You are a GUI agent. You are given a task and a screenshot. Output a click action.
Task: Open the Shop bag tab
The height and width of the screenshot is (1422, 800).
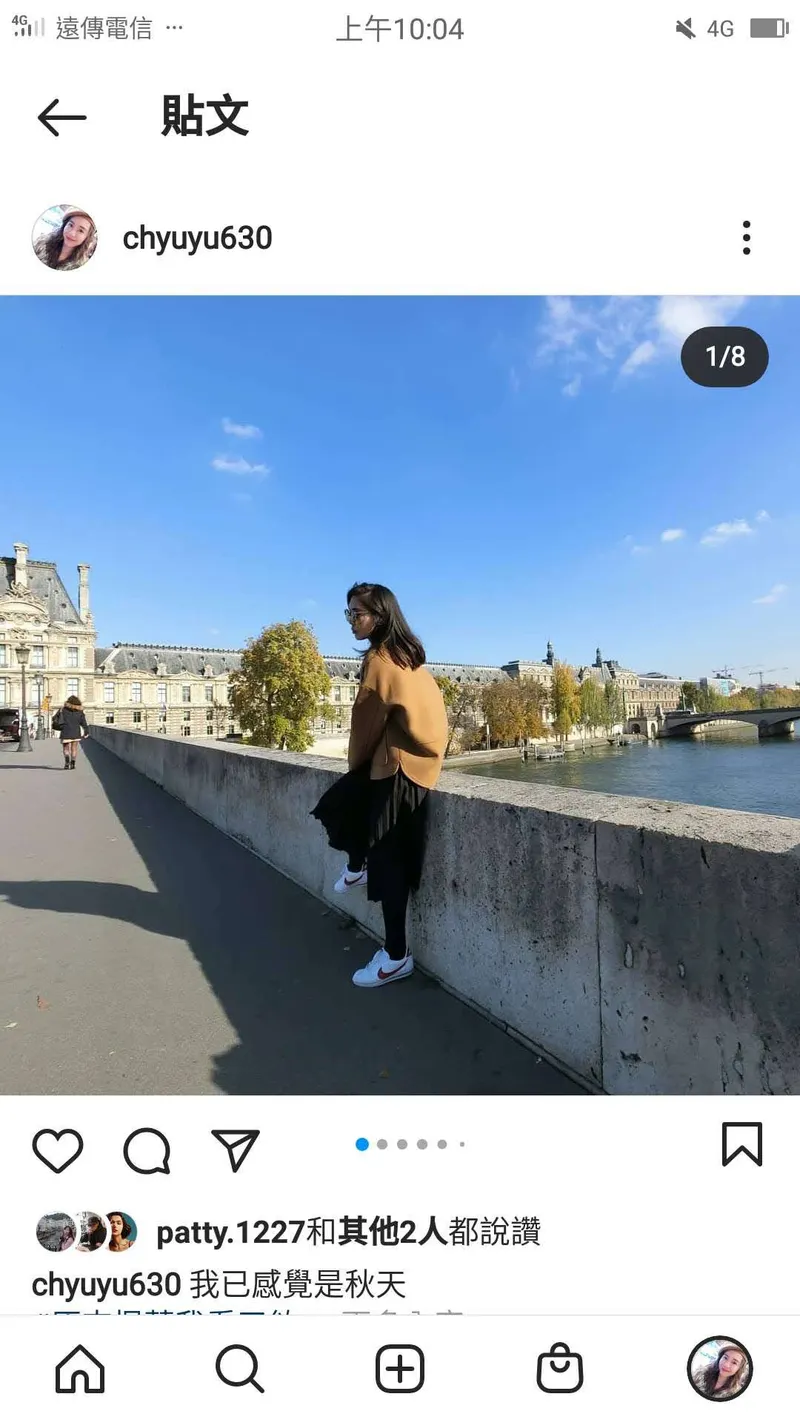coord(560,1368)
